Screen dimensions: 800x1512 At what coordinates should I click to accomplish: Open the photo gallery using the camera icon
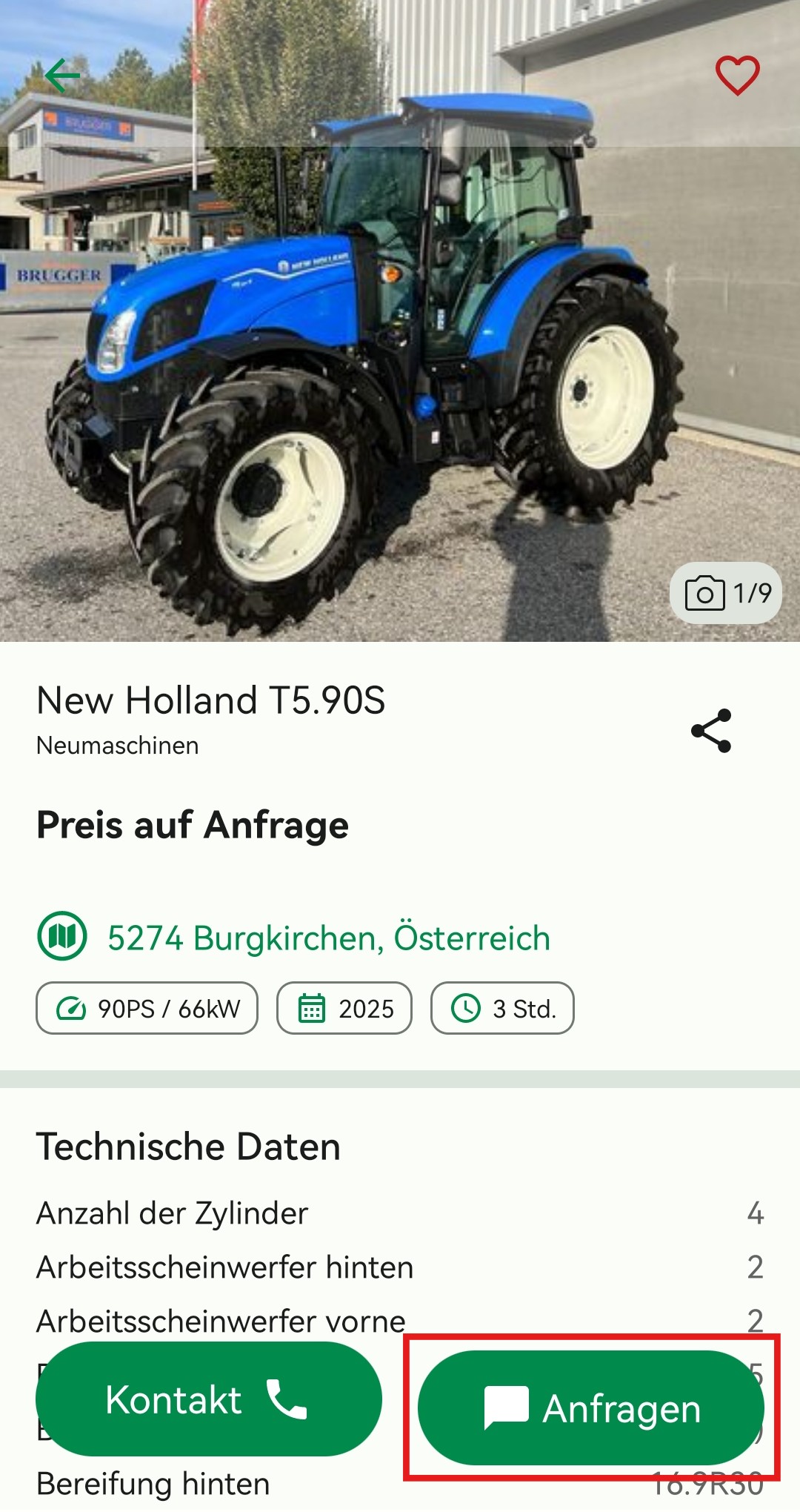[x=706, y=593]
